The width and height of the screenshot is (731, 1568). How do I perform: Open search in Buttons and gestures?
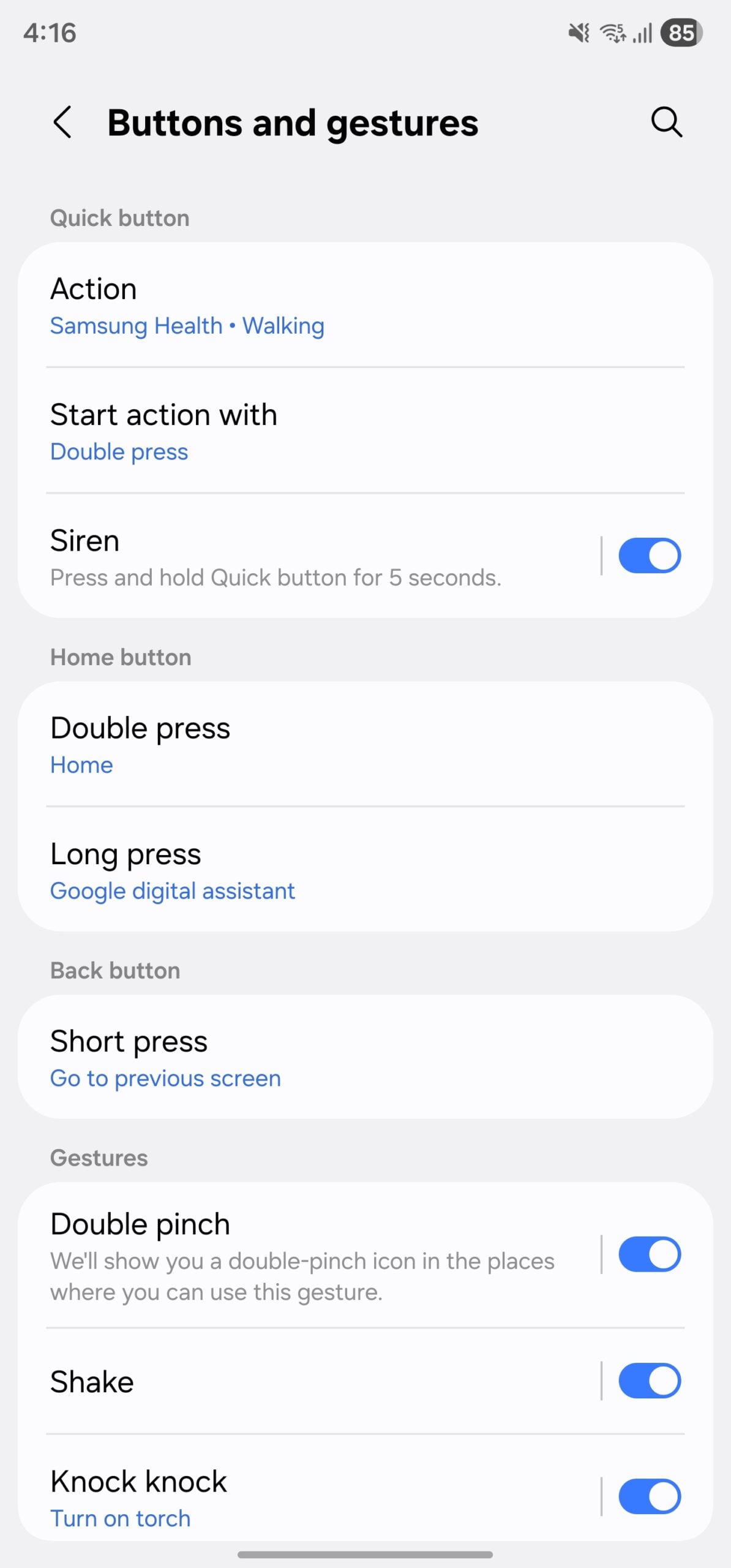[665, 122]
